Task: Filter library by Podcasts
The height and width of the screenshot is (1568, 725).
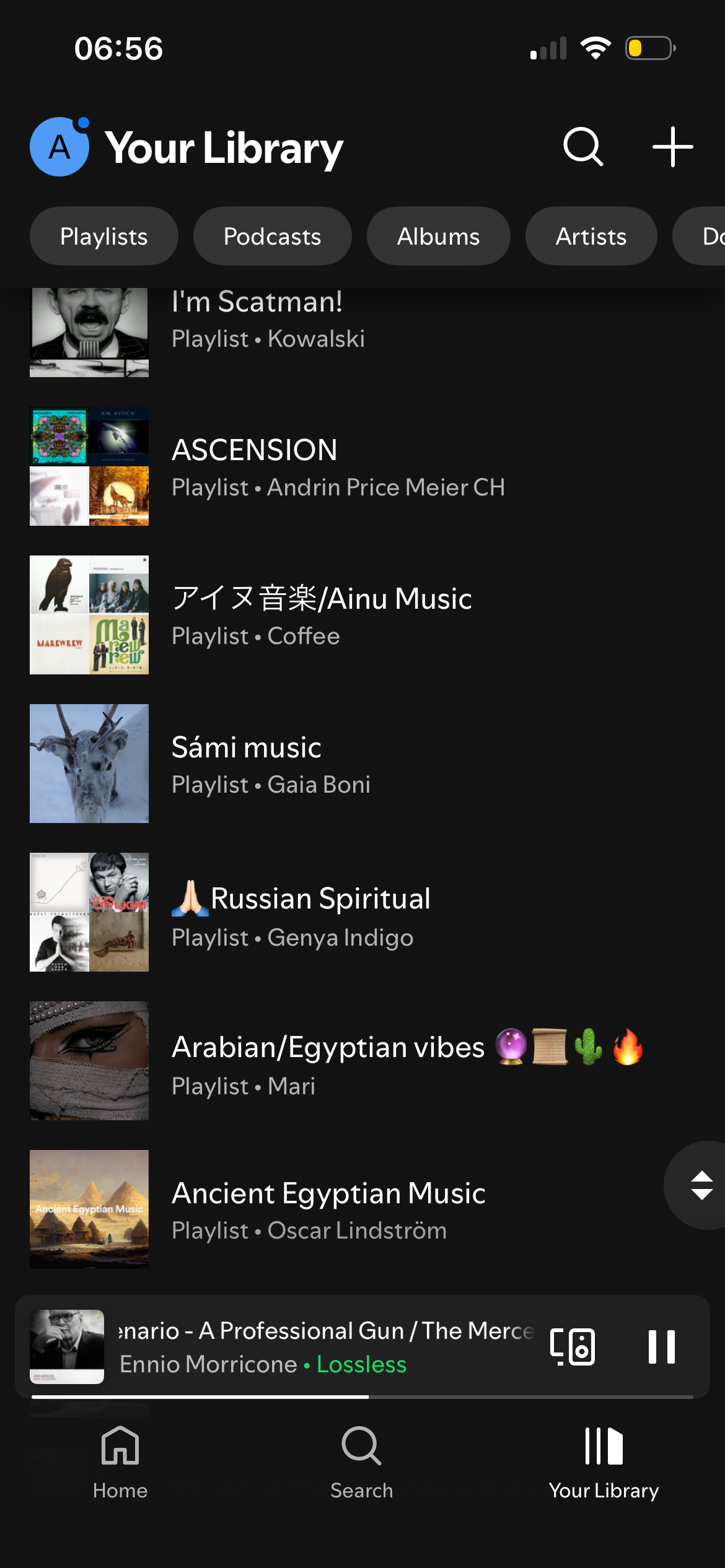Action: tap(272, 237)
